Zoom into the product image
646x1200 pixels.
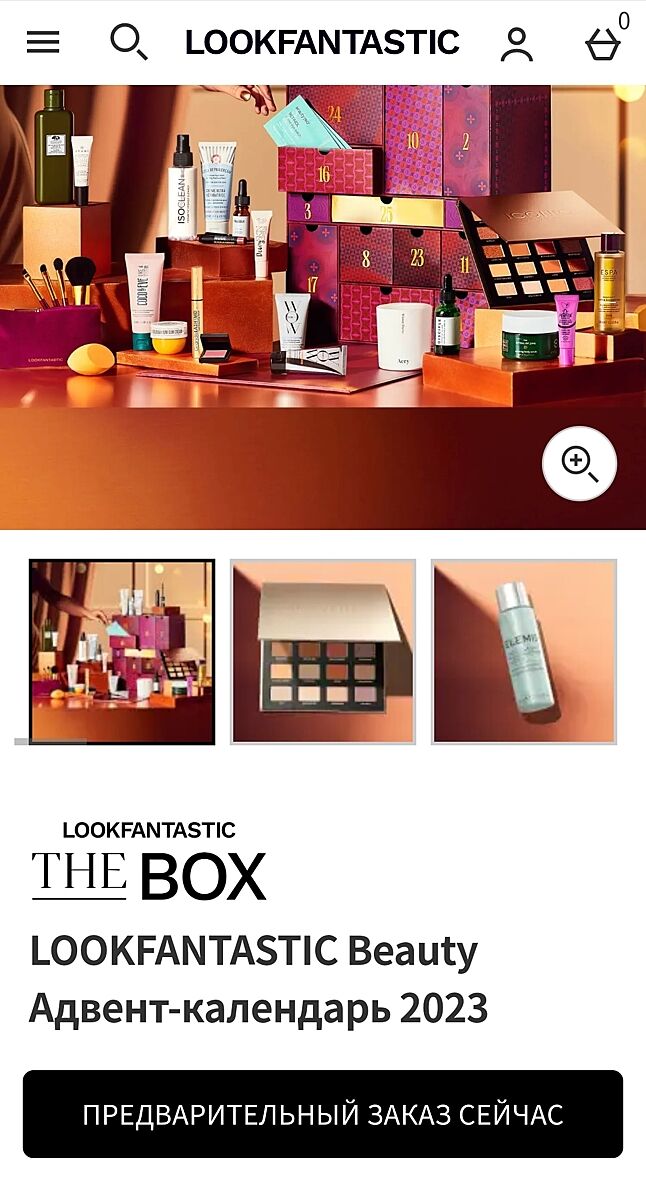click(x=579, y=463)
